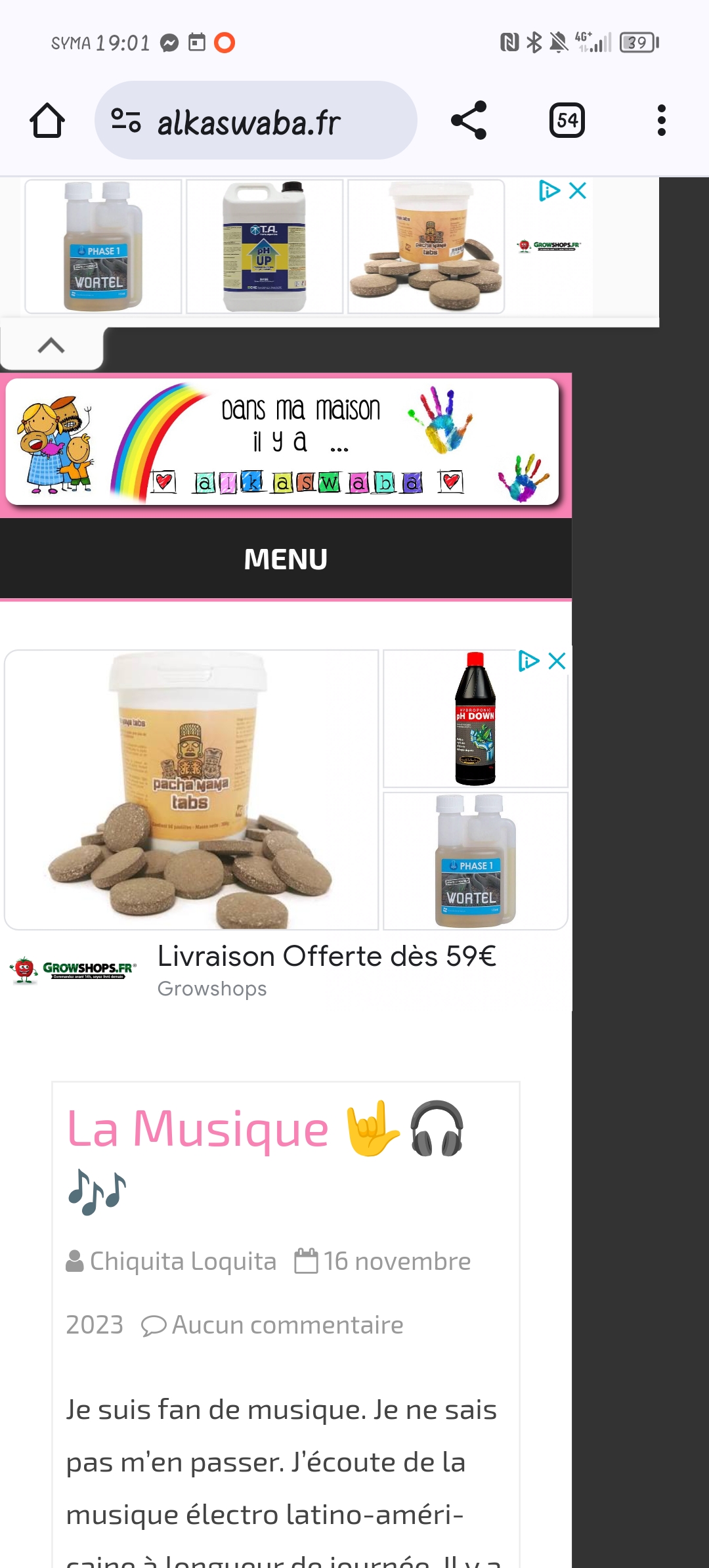Screen dimensions: 709x1568
Task: Close the top banner ad
Action: tap(578, 191)
